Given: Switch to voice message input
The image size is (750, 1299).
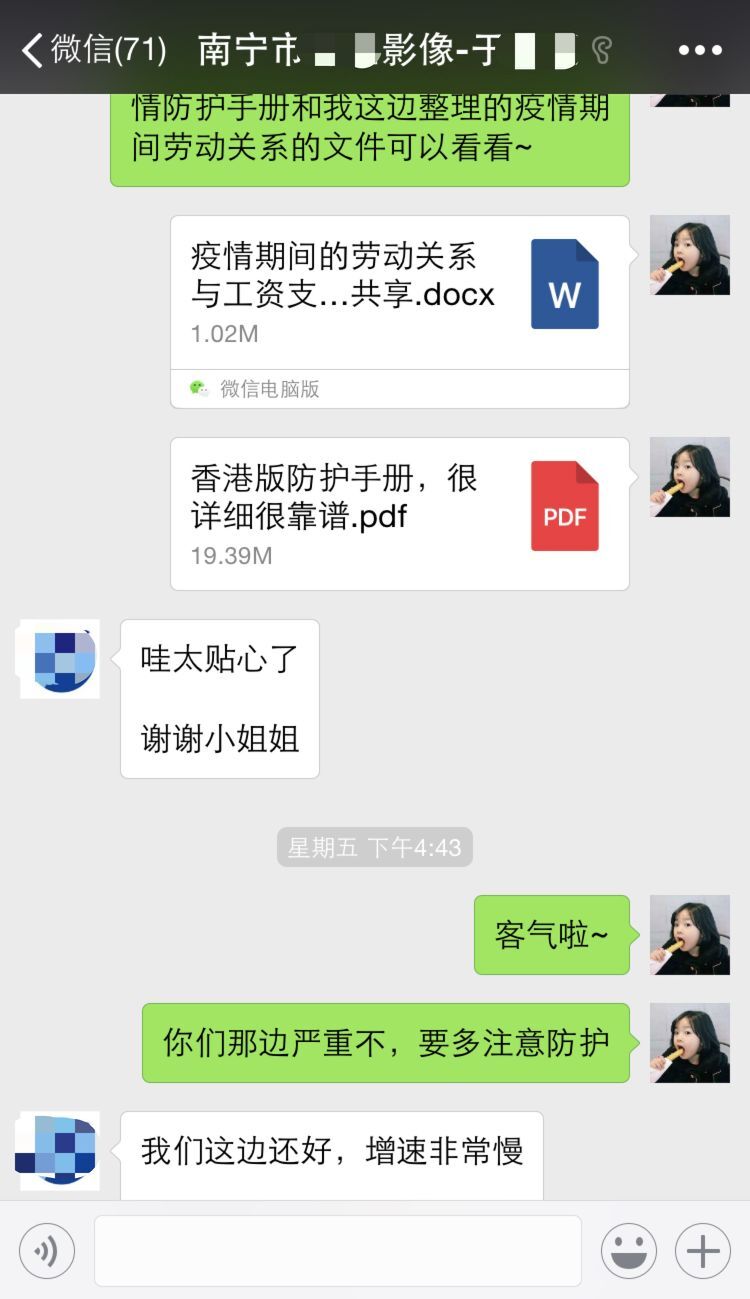Looking at the screenshot, I should coord(47,1250).
